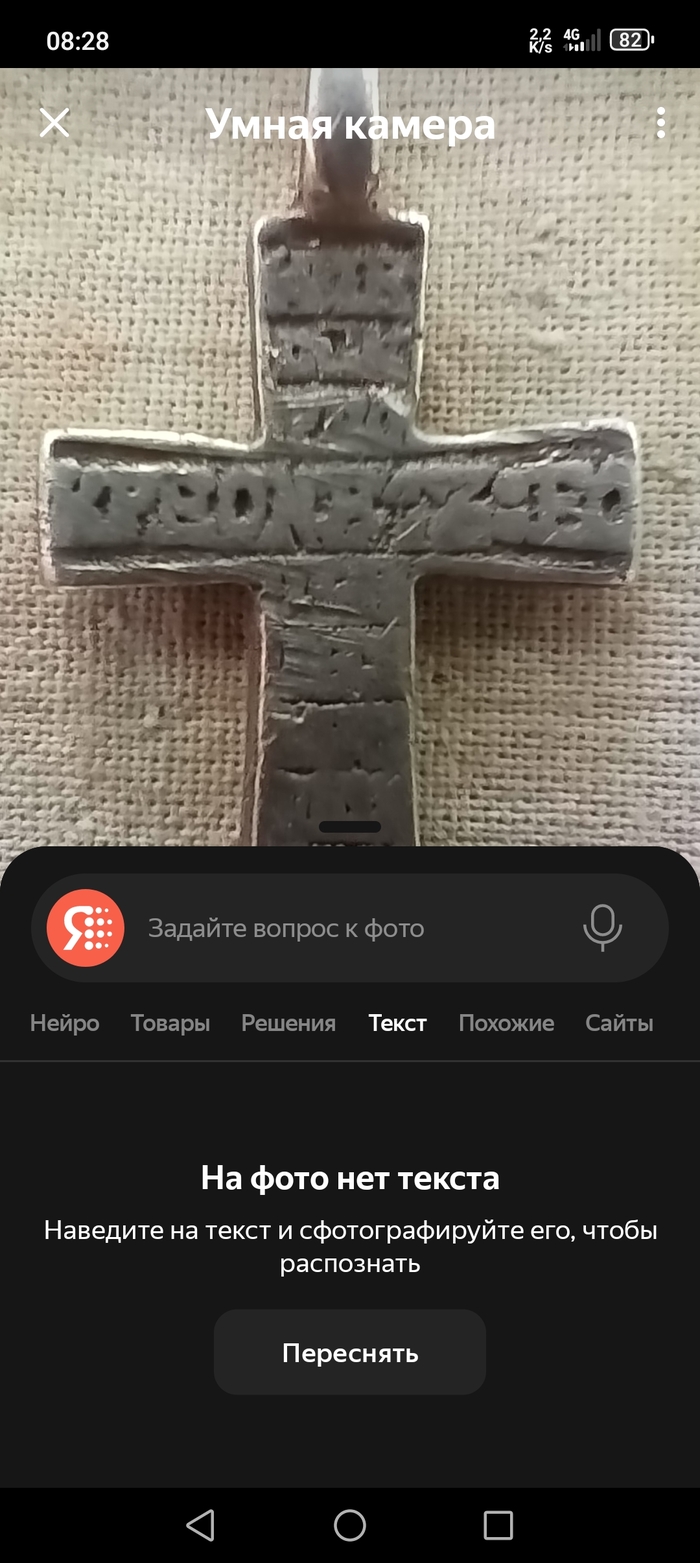
Task: Start voice input with the microphone
Action: [x=602, y=928]
